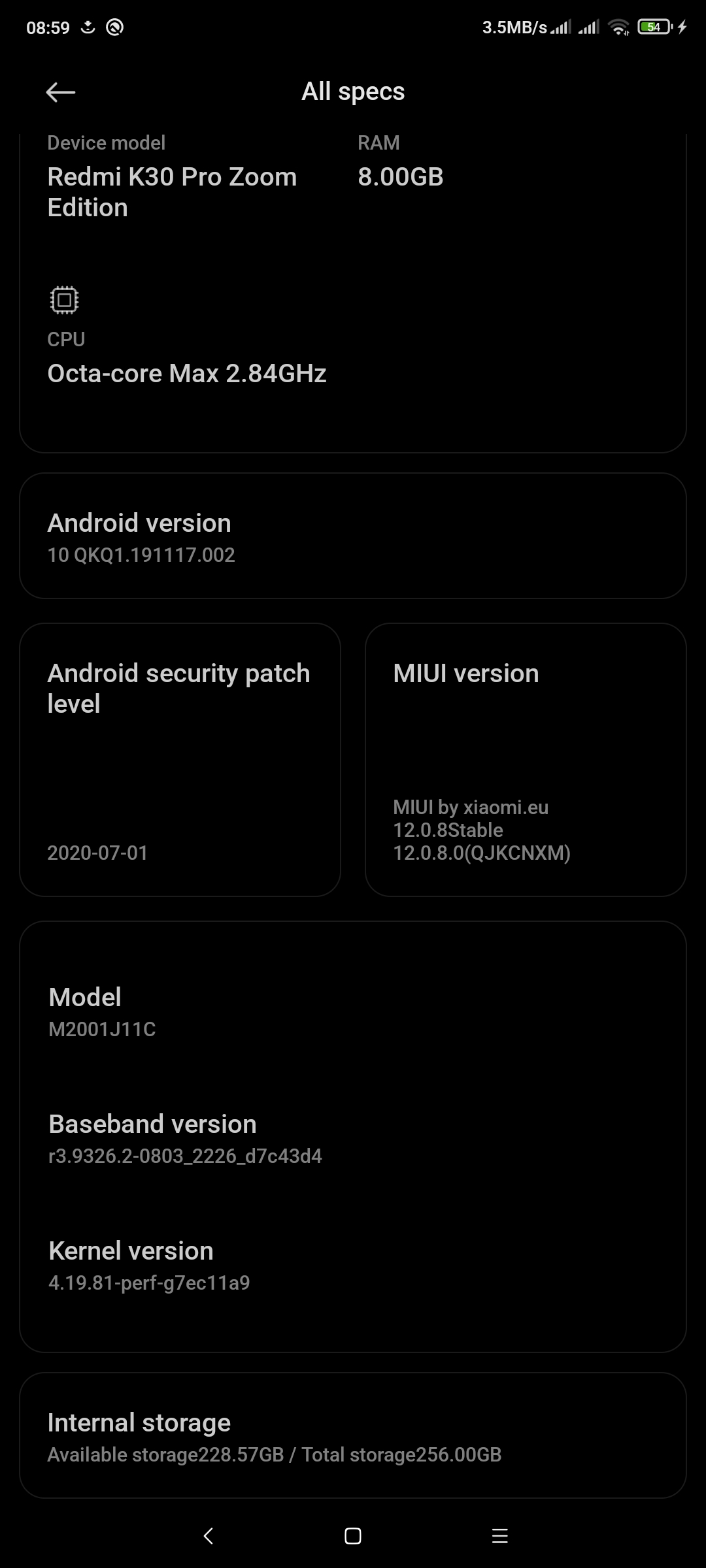706x1568 pixels.
Task: Open Android security patch level card
Action: pyautogui.click(x=180, y=760)
